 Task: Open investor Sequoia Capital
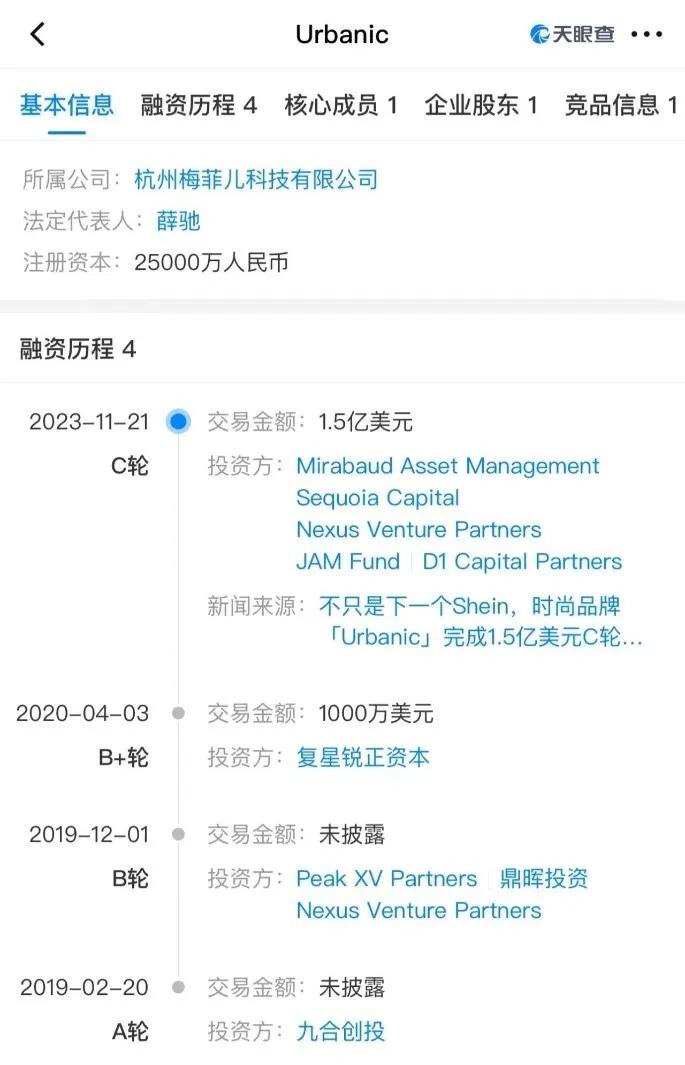pos(377,498)
